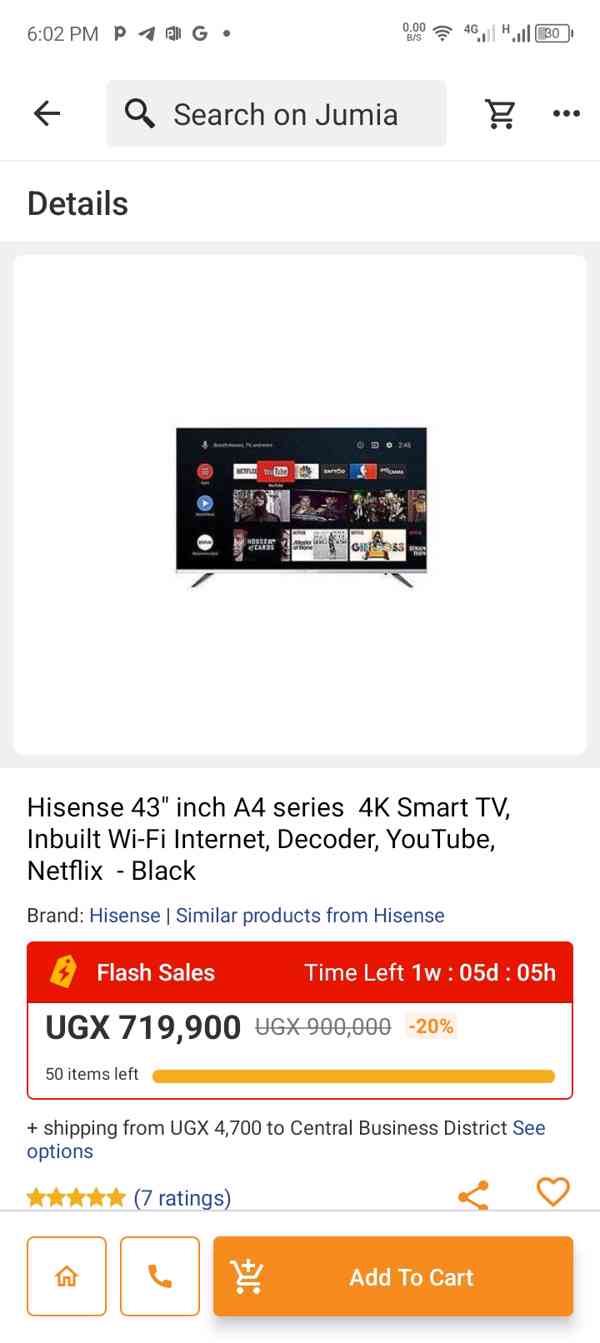600x1343 pixels.
Task: Go to the home page button
Action: click(67, 1276)
